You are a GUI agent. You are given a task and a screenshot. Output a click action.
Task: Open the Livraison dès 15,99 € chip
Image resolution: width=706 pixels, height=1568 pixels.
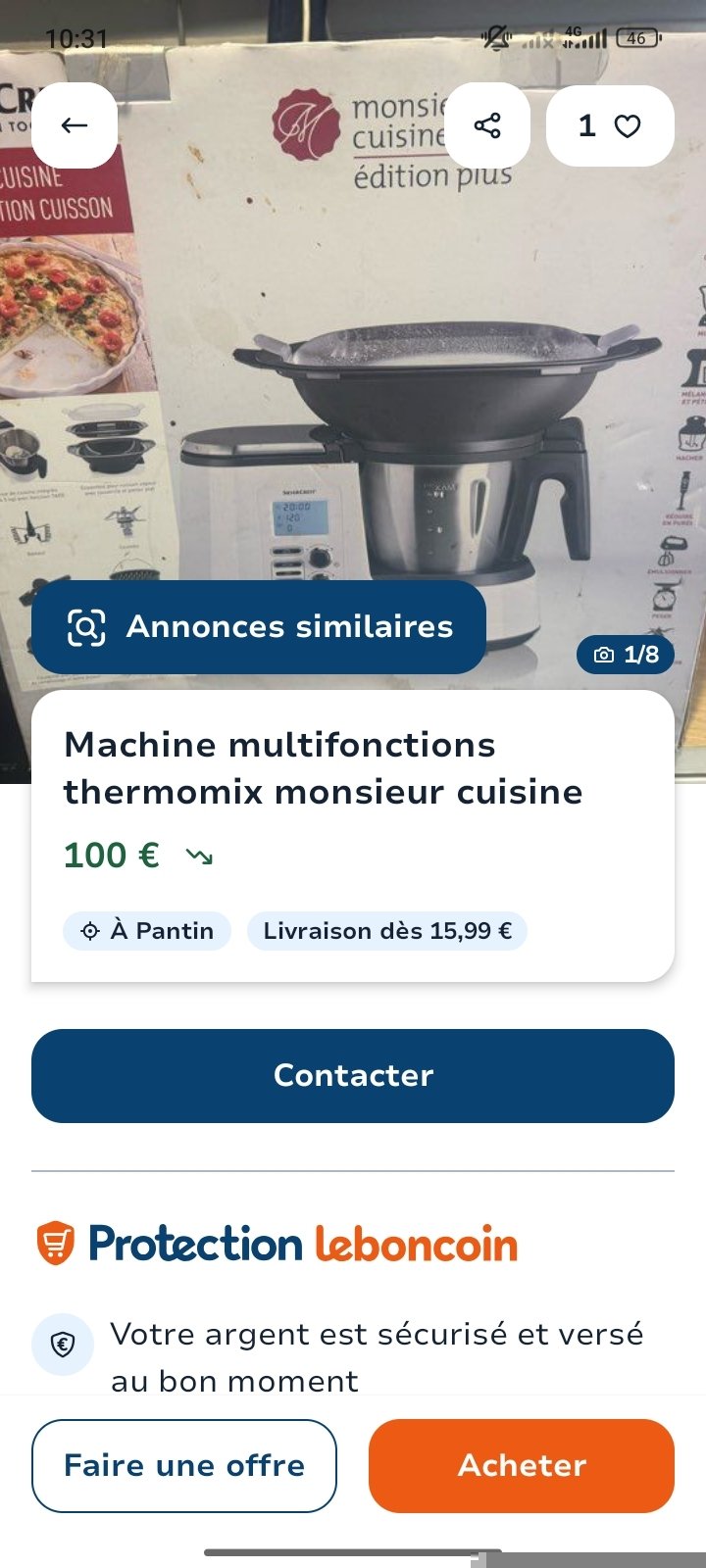387,931
